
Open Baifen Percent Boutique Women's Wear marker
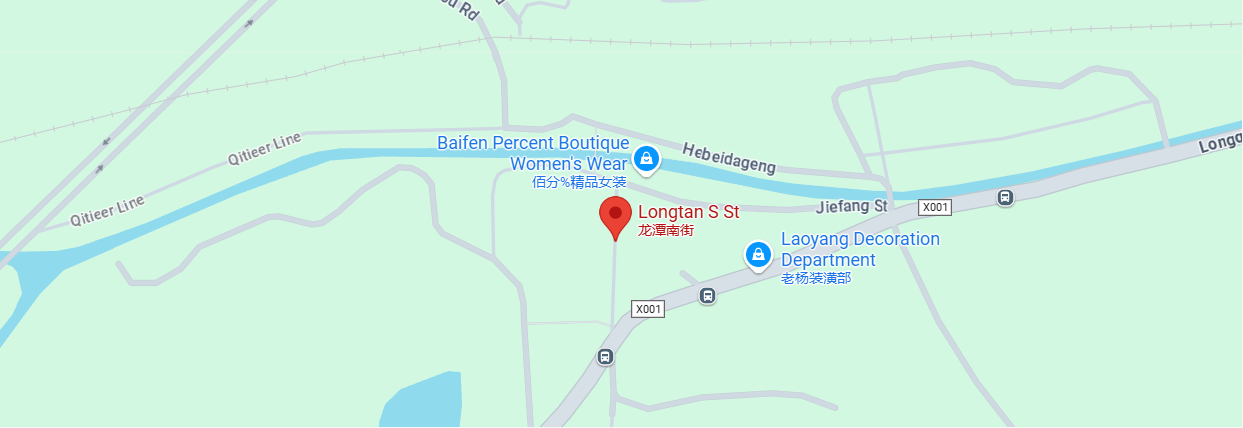[647, 158]
